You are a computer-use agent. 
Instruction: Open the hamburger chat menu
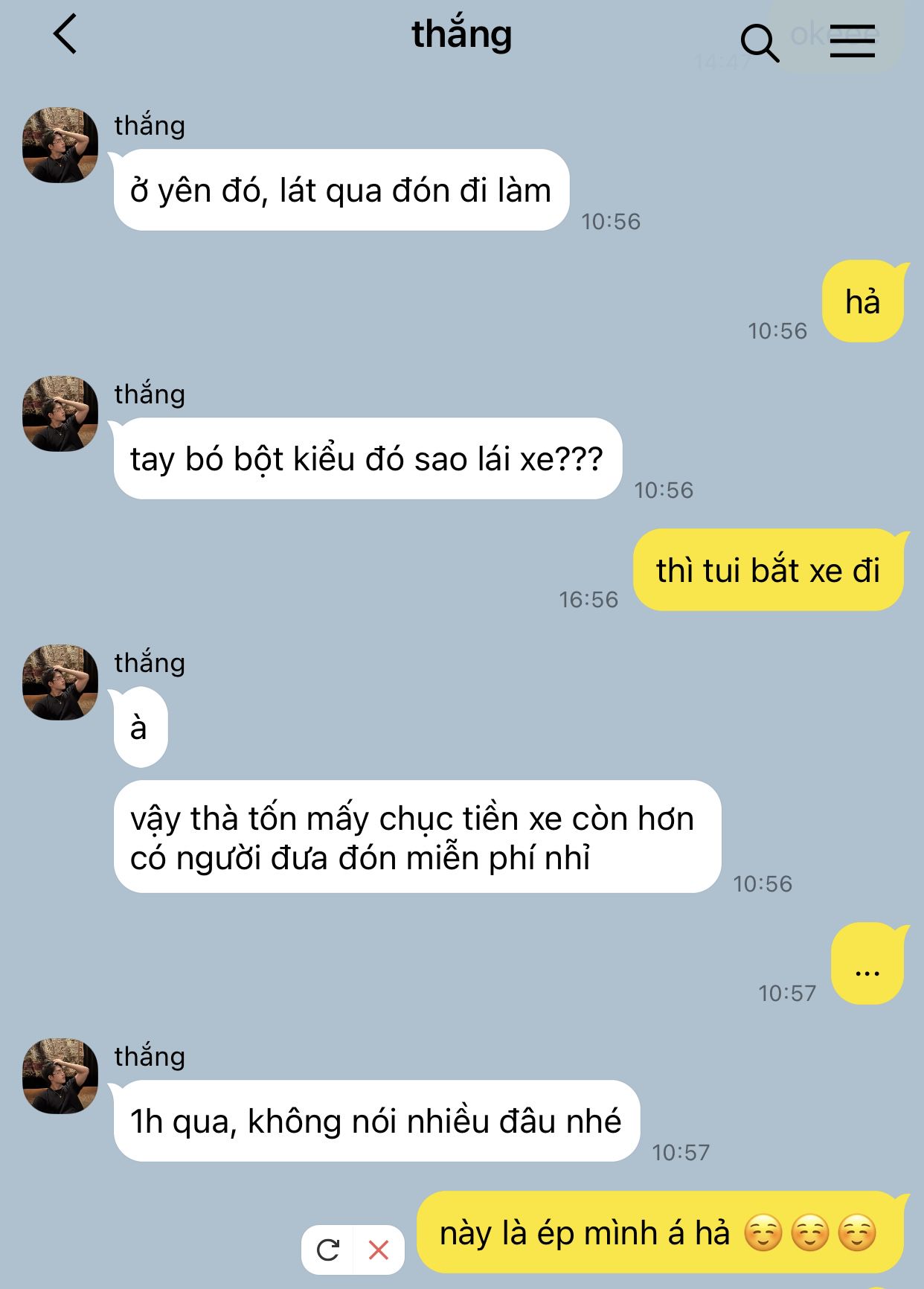853,41
